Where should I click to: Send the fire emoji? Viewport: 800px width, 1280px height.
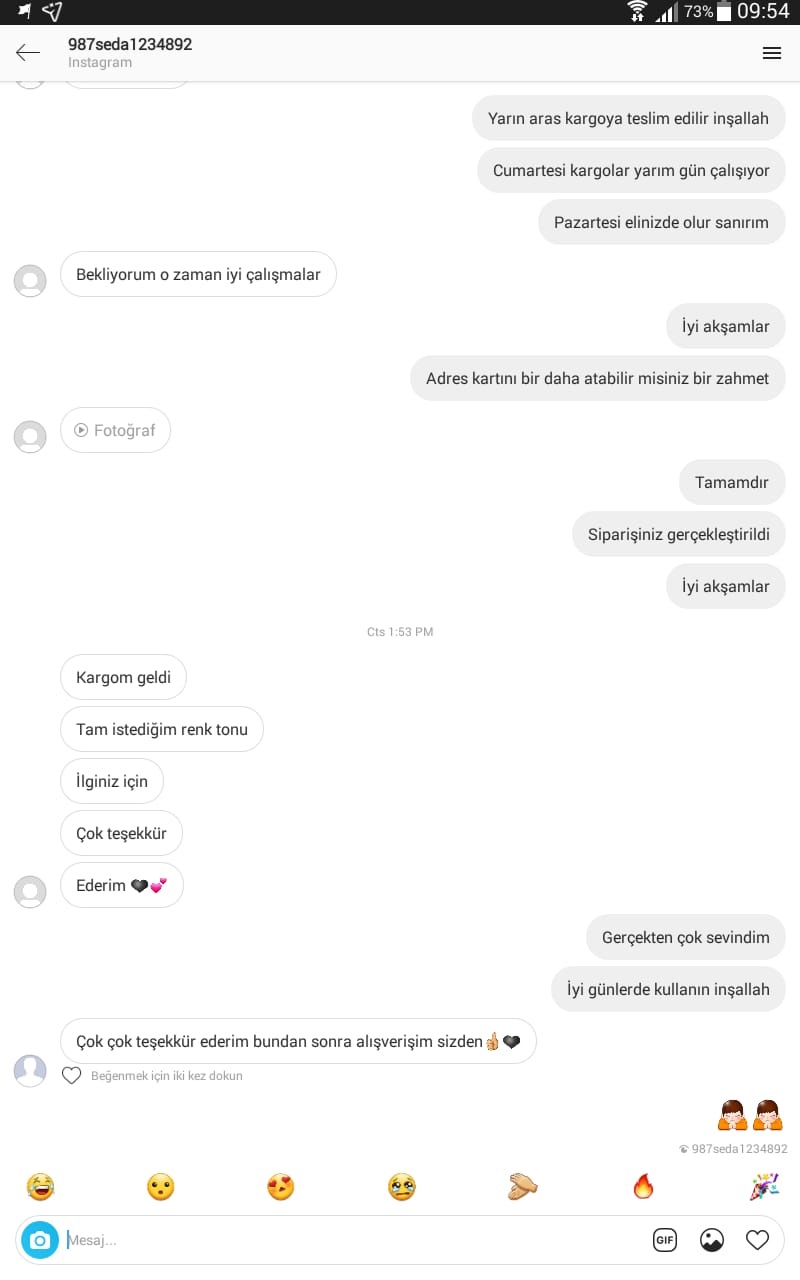643,1187
